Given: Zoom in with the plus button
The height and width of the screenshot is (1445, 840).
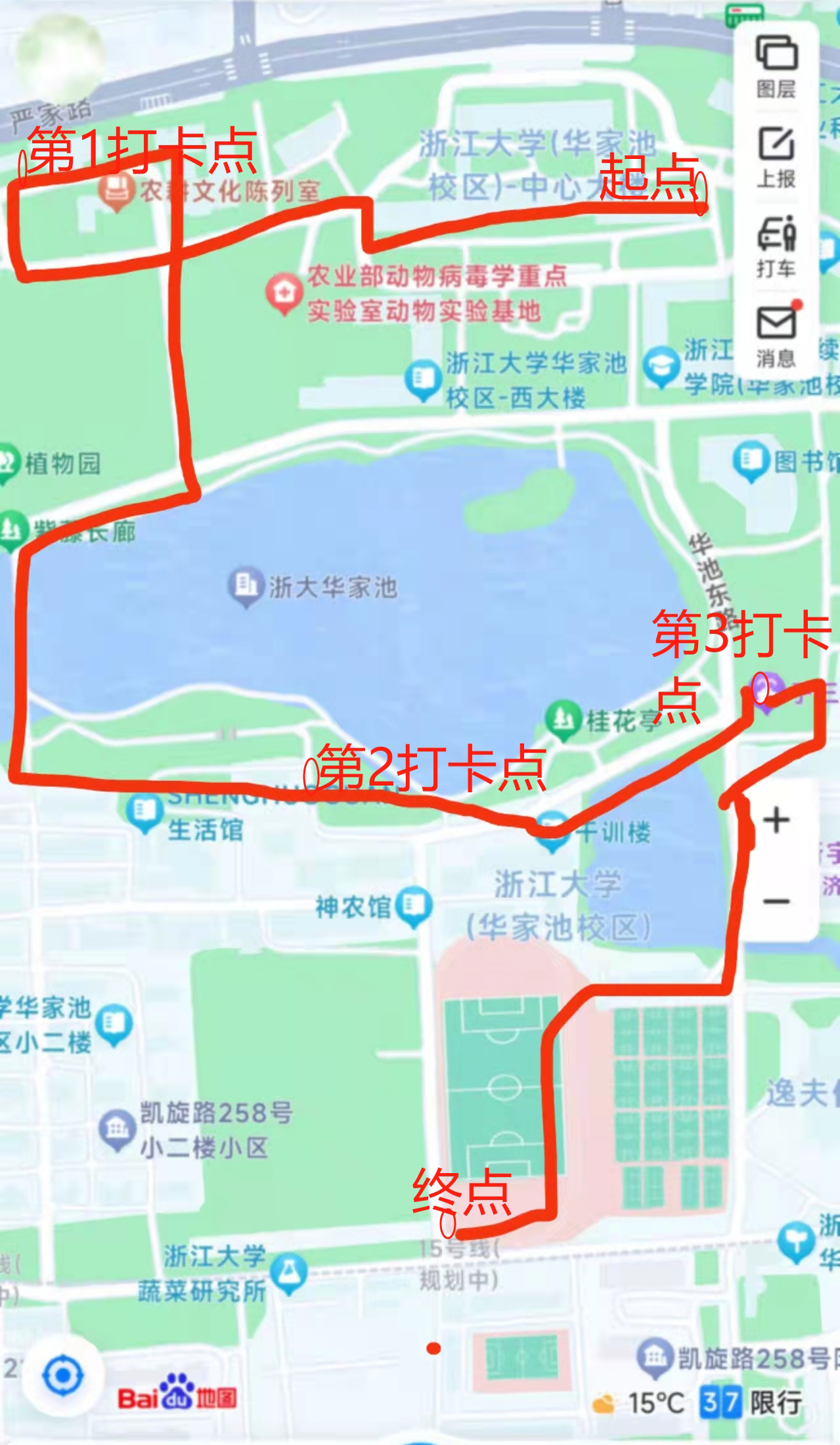Looking at the screenshot, I should (x=776, y=820).
